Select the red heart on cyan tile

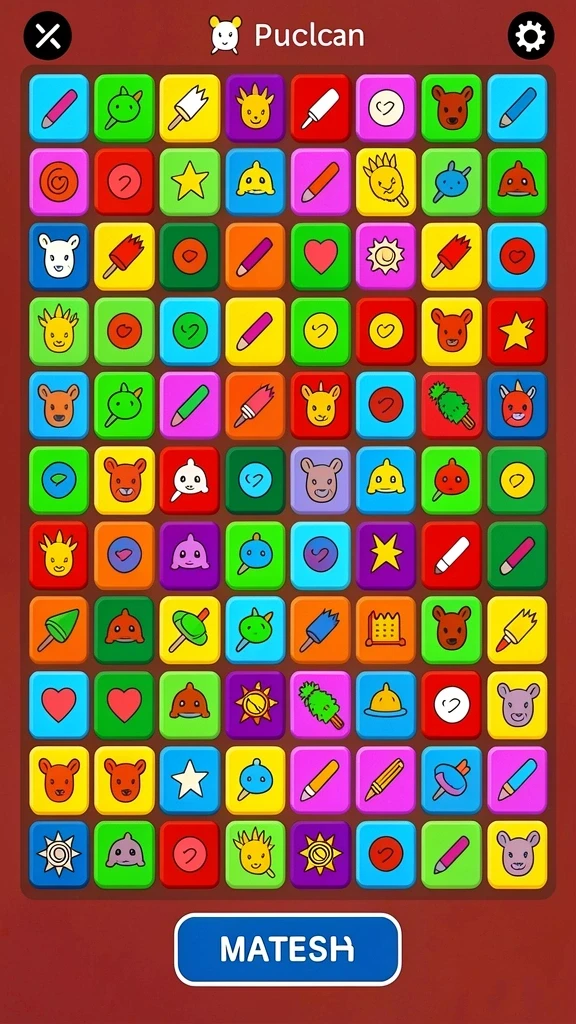(x=59, y=705)
